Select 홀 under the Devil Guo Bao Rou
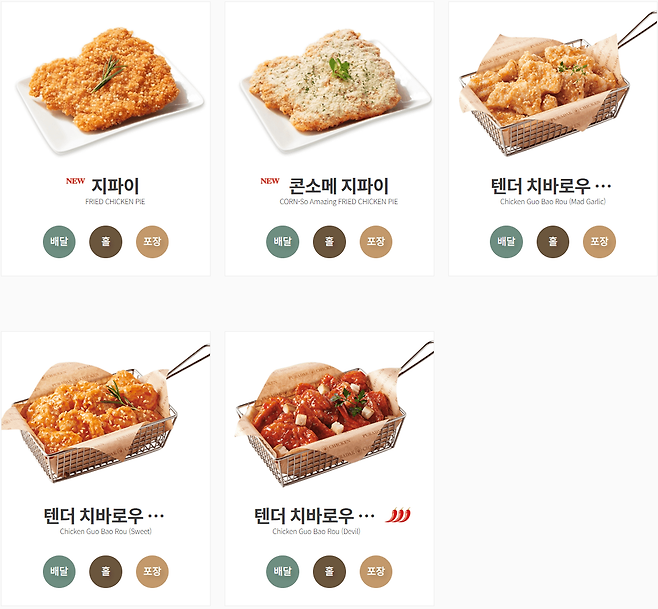 pyautogui.click(x=329, y=572)
